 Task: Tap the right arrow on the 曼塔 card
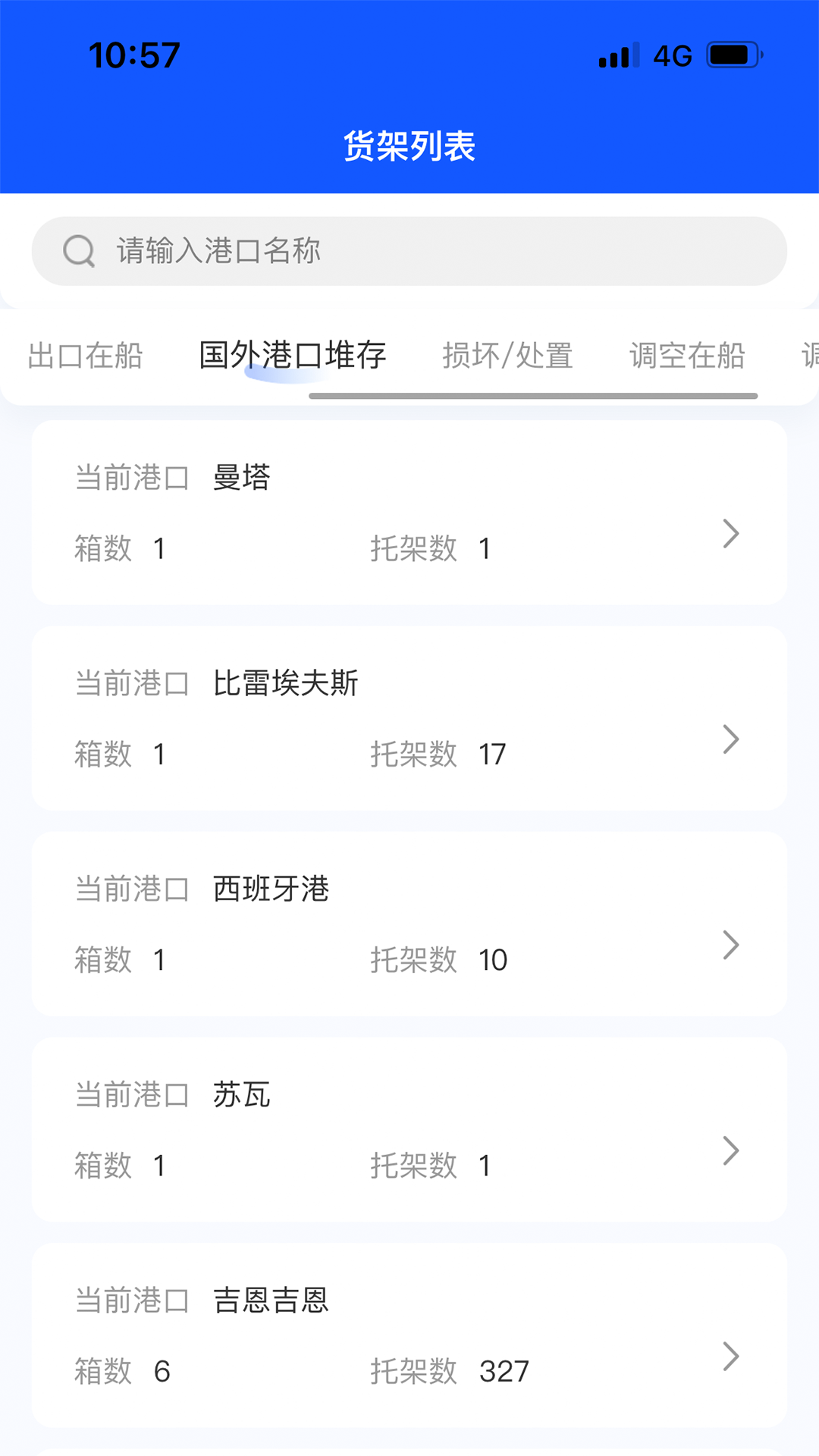[x=730, y=533]
